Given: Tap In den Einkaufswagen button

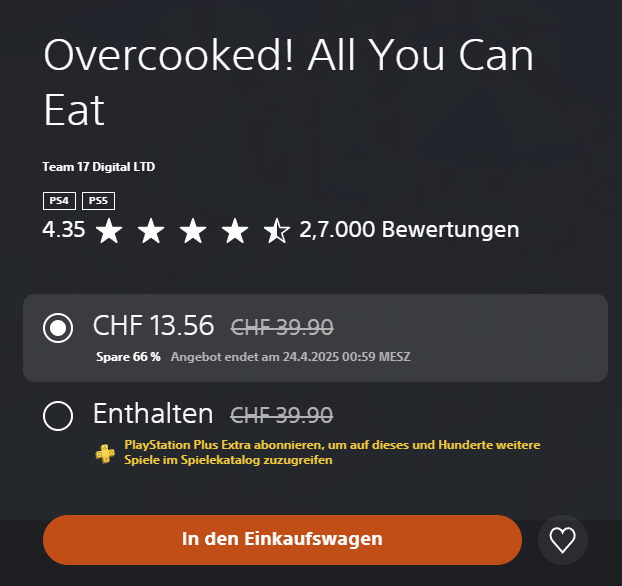Looking at the screenshot, I should tap(282, 539).
